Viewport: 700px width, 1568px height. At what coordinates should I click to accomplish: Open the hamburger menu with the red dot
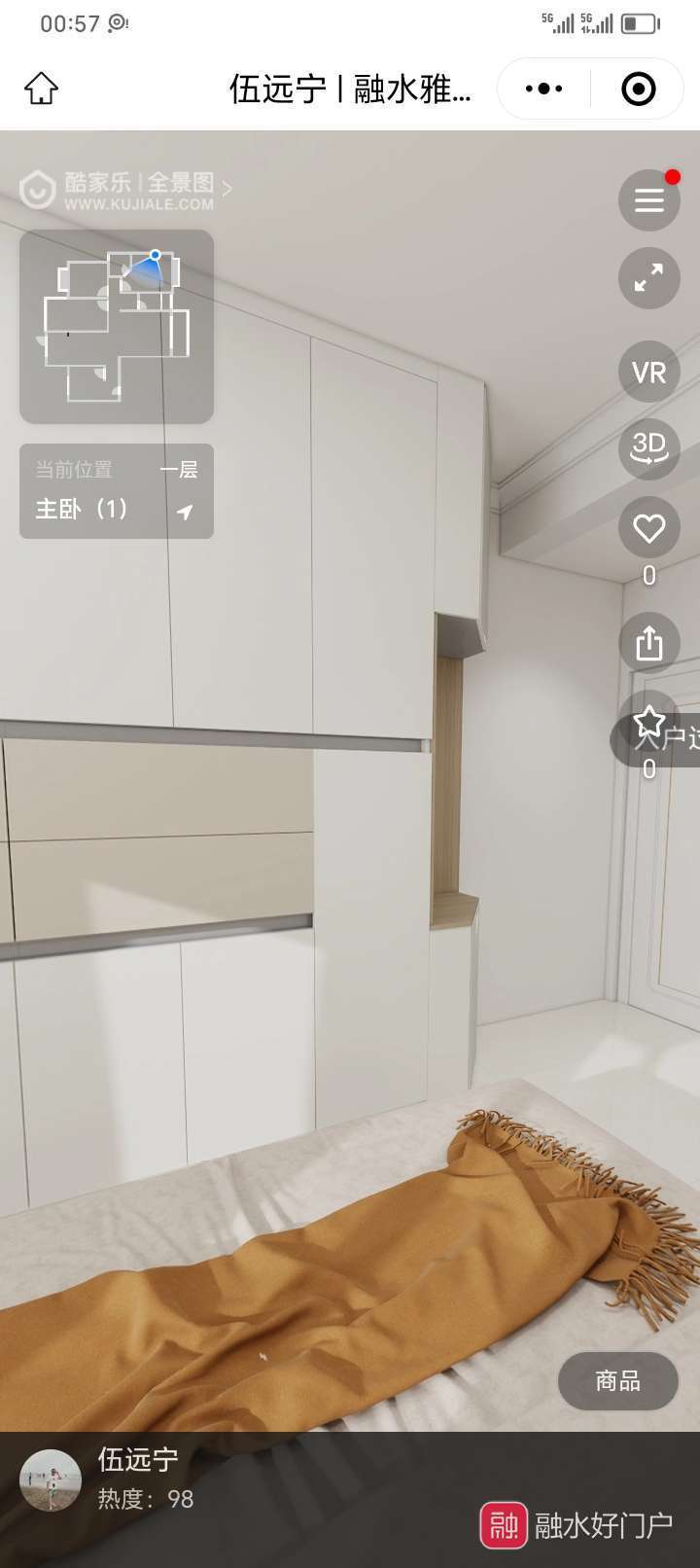(x=648, y=200)
